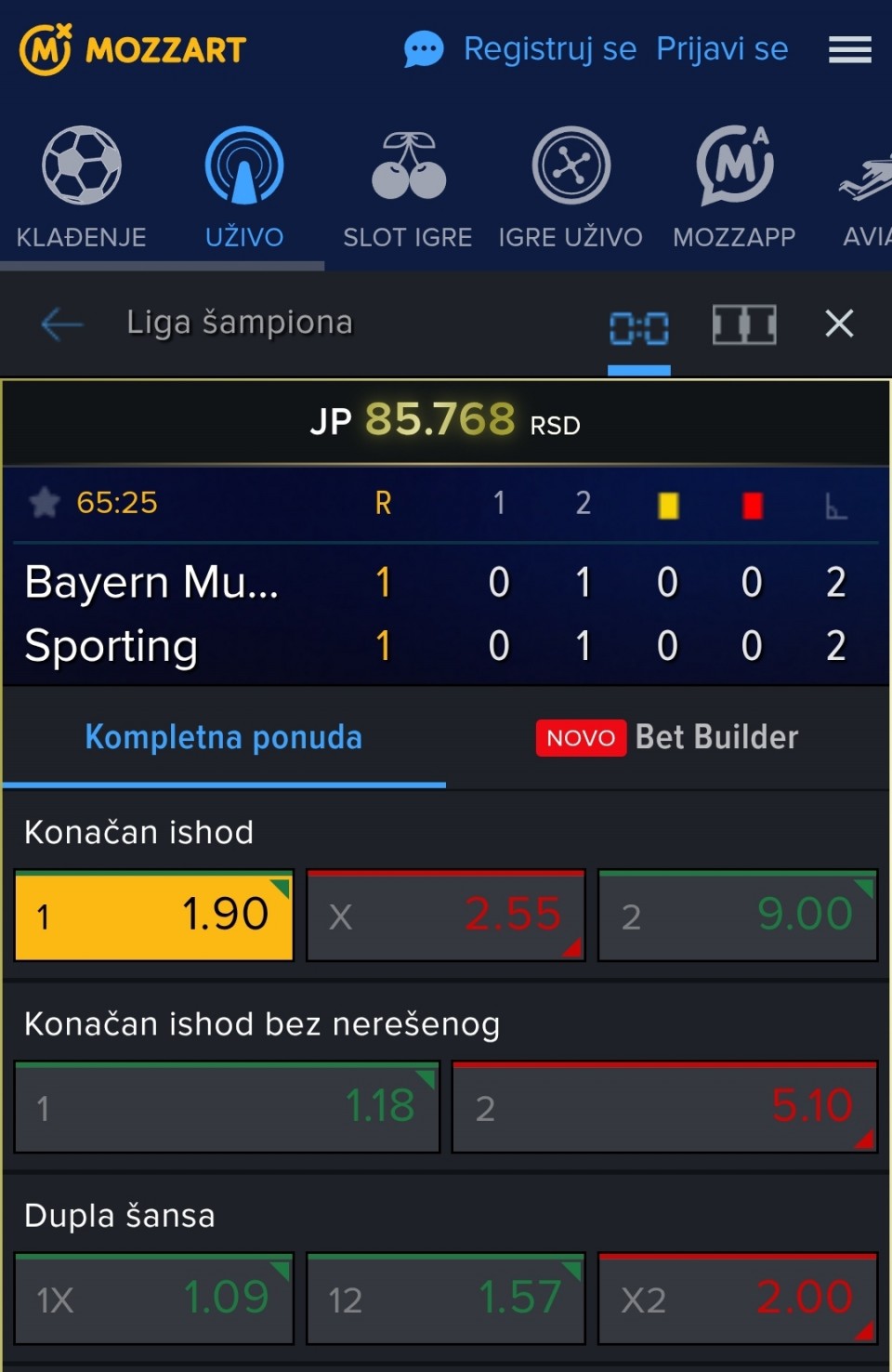Choose Dupla šansa 1X at 1.09
892x1372 pixels.
click(x=154, y=1299)
